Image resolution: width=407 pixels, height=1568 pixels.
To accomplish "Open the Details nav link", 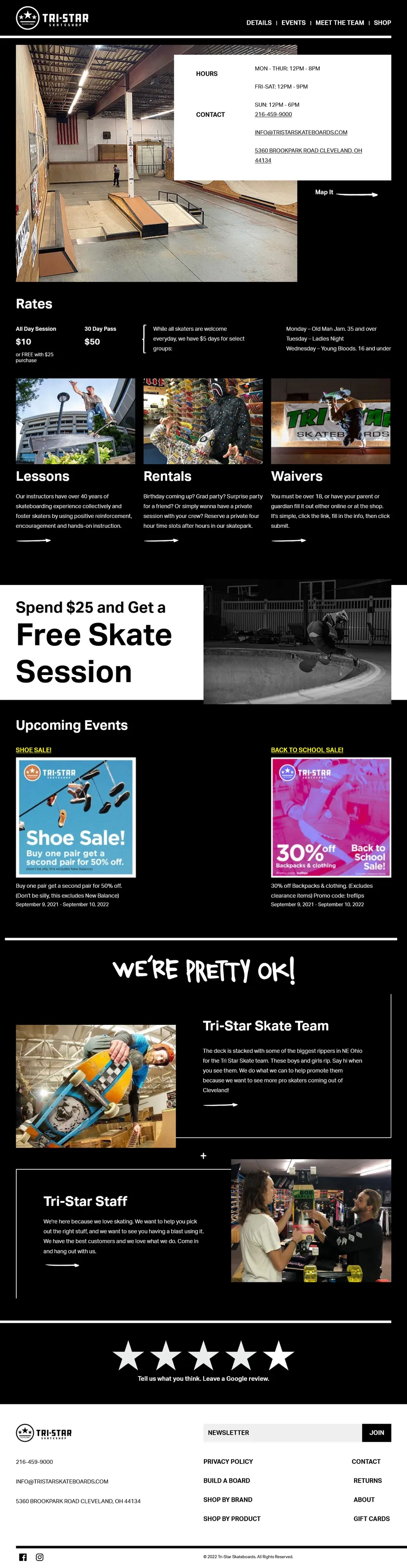I will coord(259,22).
